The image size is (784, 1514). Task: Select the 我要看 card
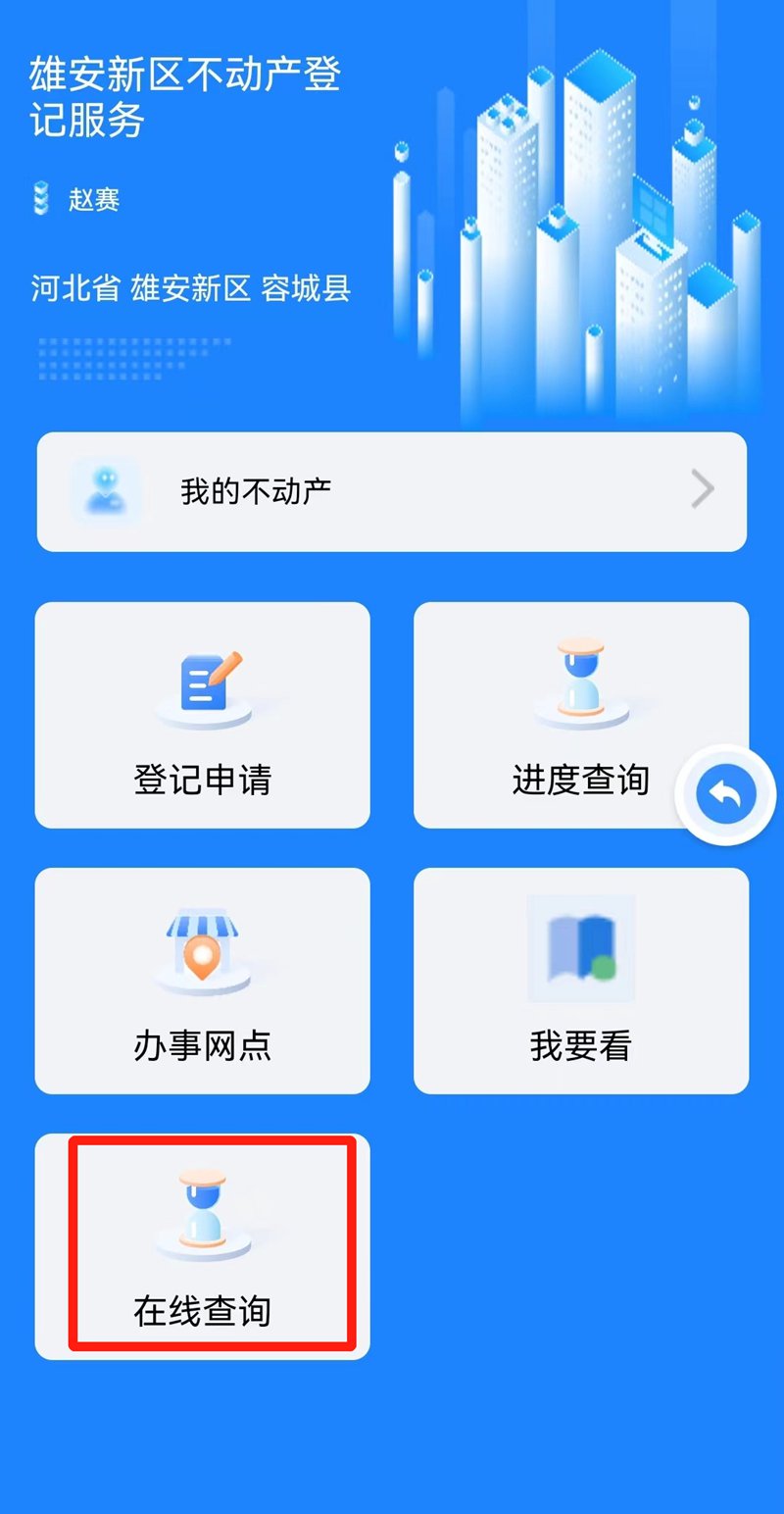tap(581, 981)
